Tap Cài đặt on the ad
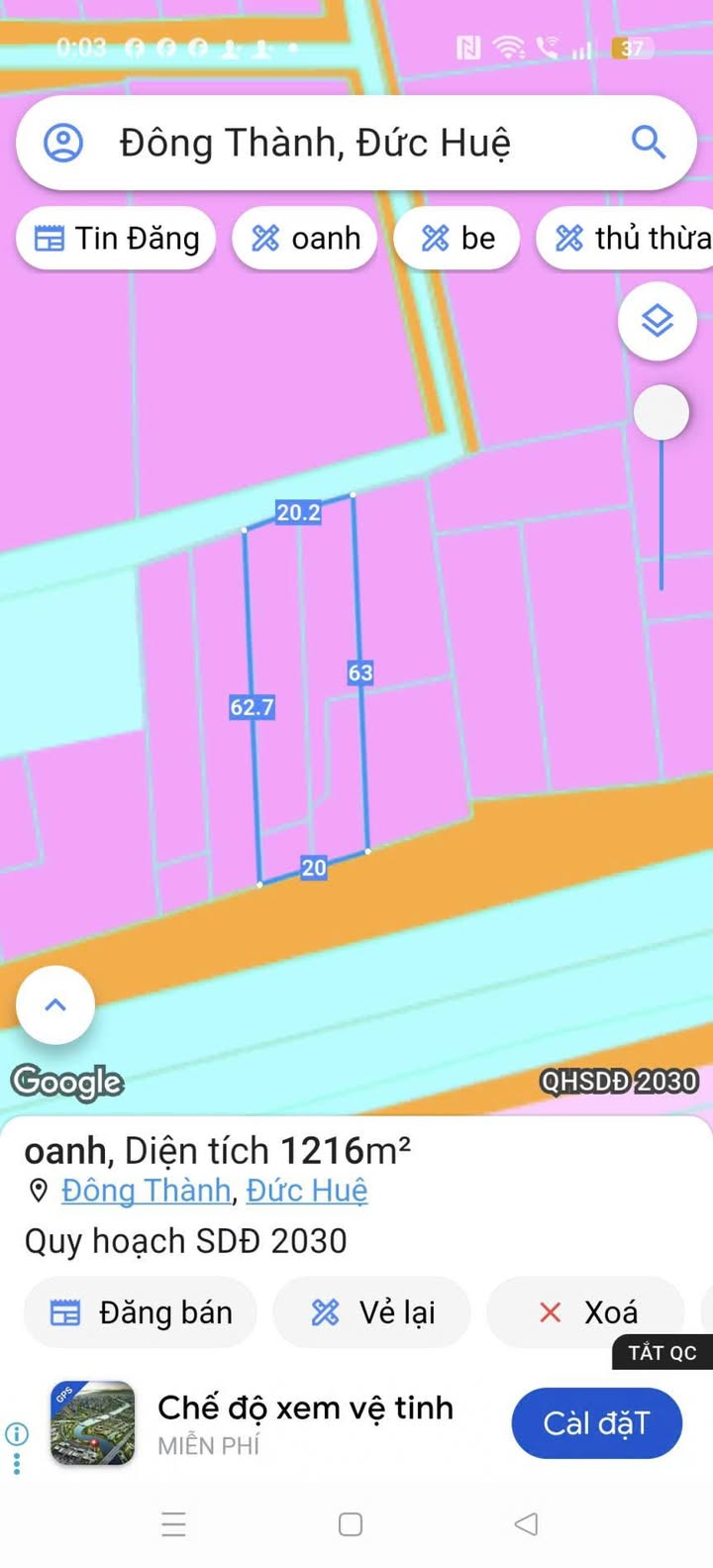This screenshot has width=713, height=1568. [x=596, y=1423]
